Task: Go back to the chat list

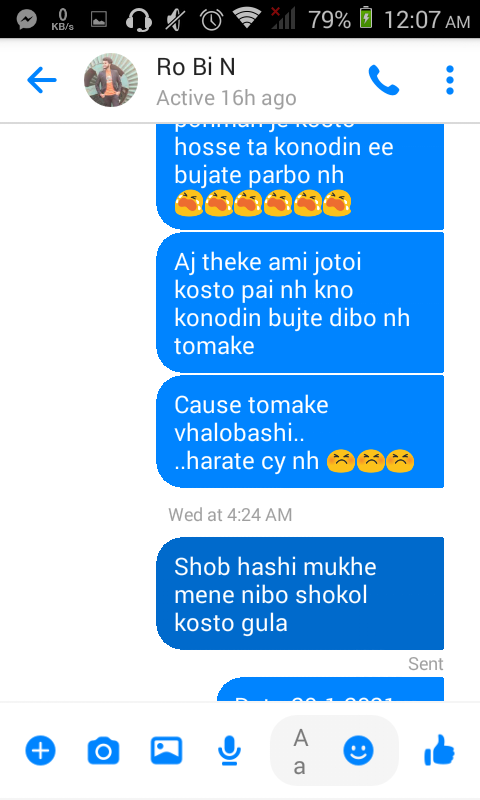Action: click(x=41, y=80)
